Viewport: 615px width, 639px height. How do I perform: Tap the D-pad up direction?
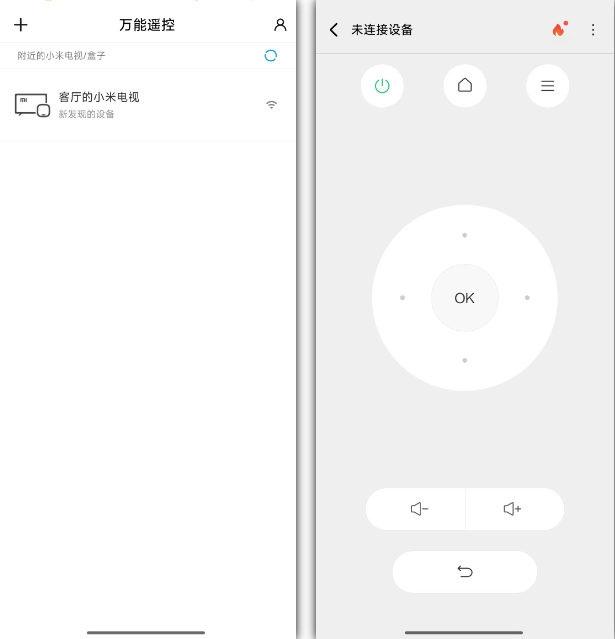(465, 236)
